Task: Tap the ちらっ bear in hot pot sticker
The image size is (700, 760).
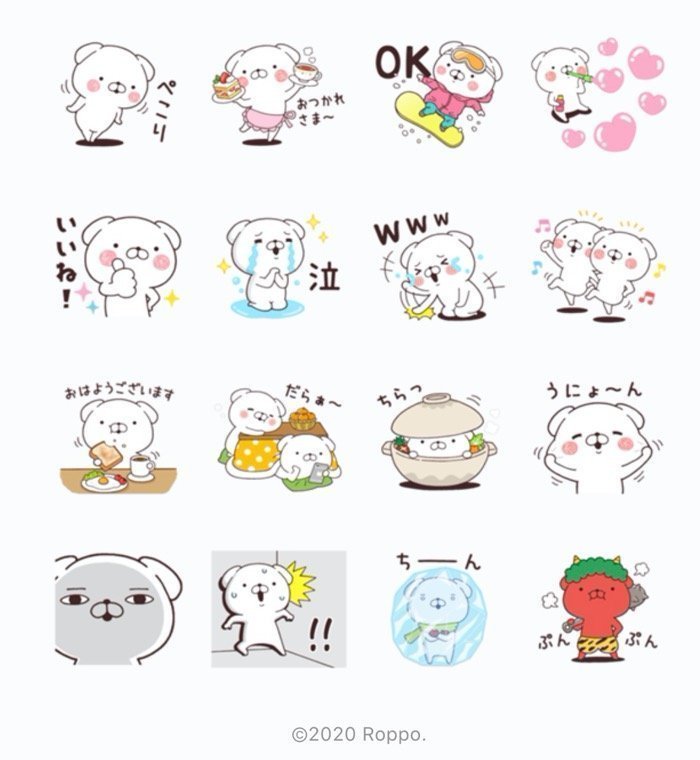Action: 436,437
